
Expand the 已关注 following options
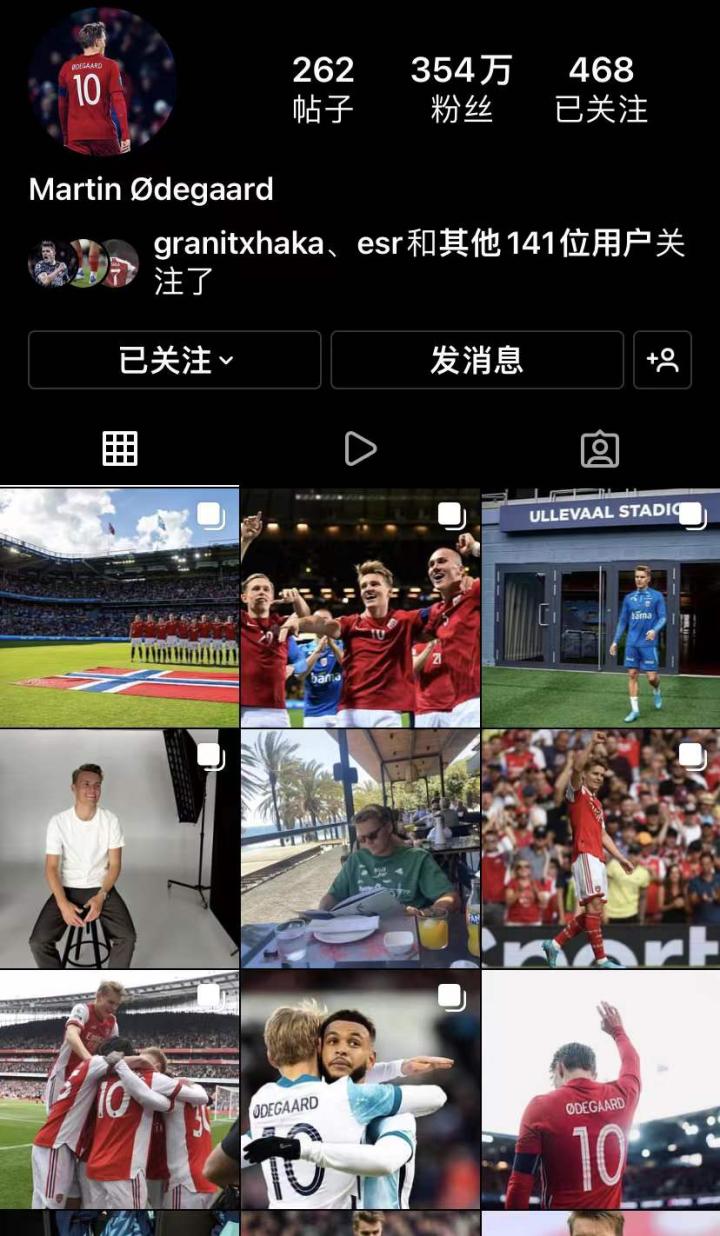[175, 360]
